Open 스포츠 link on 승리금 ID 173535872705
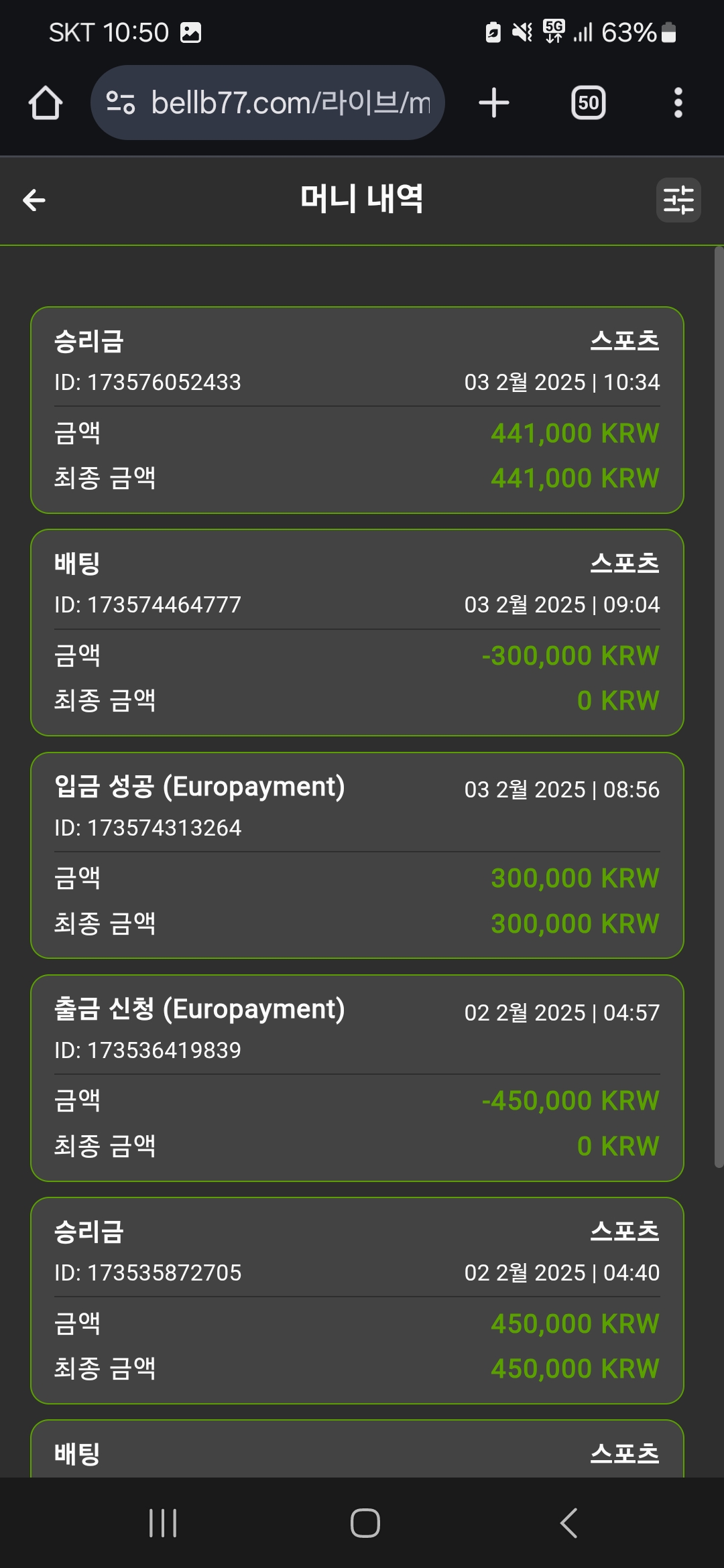The height and width of the screenshot is (1568, 724). coord(624,1231)
